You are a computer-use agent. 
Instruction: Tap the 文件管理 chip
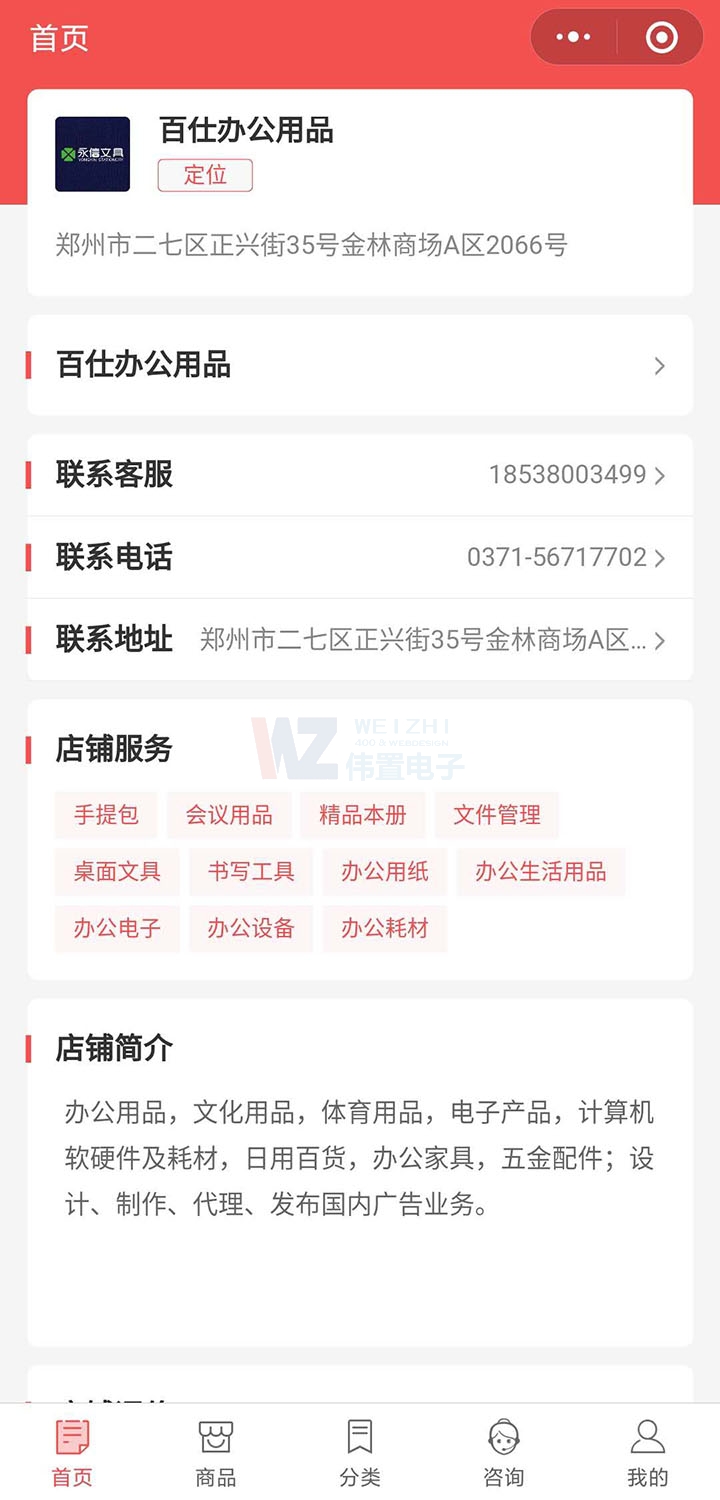point(496,815)
